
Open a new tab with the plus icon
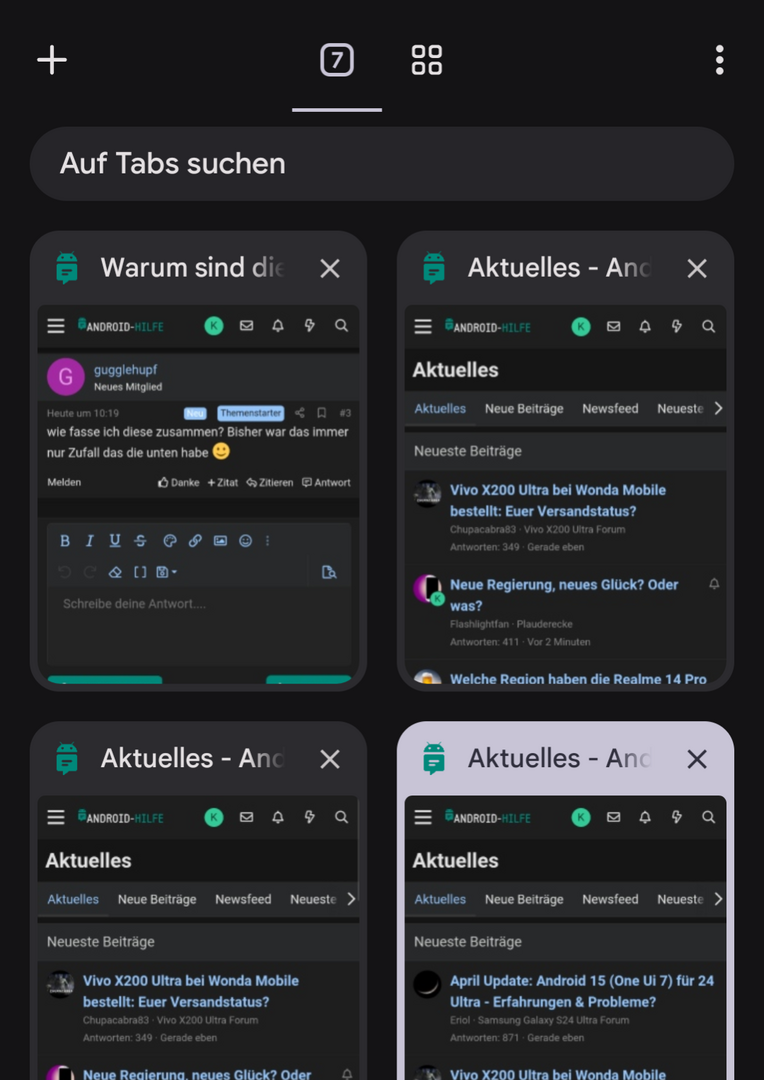[x=52, y=60]
